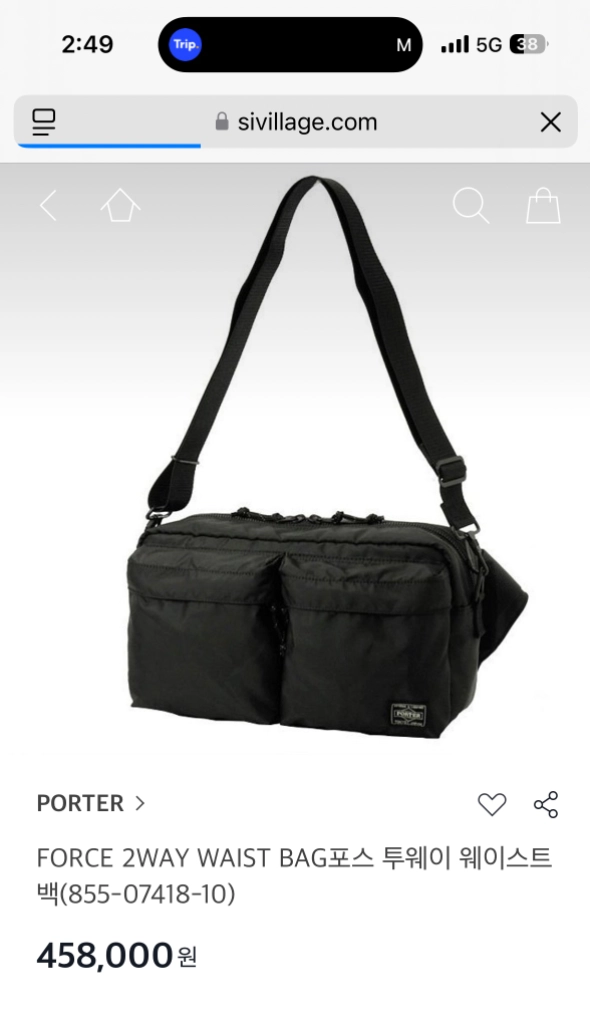Image resolution: width=590 pixels, height=1024 pixels.
Task: Open the browser page options menu
Action: click(44, 122)
